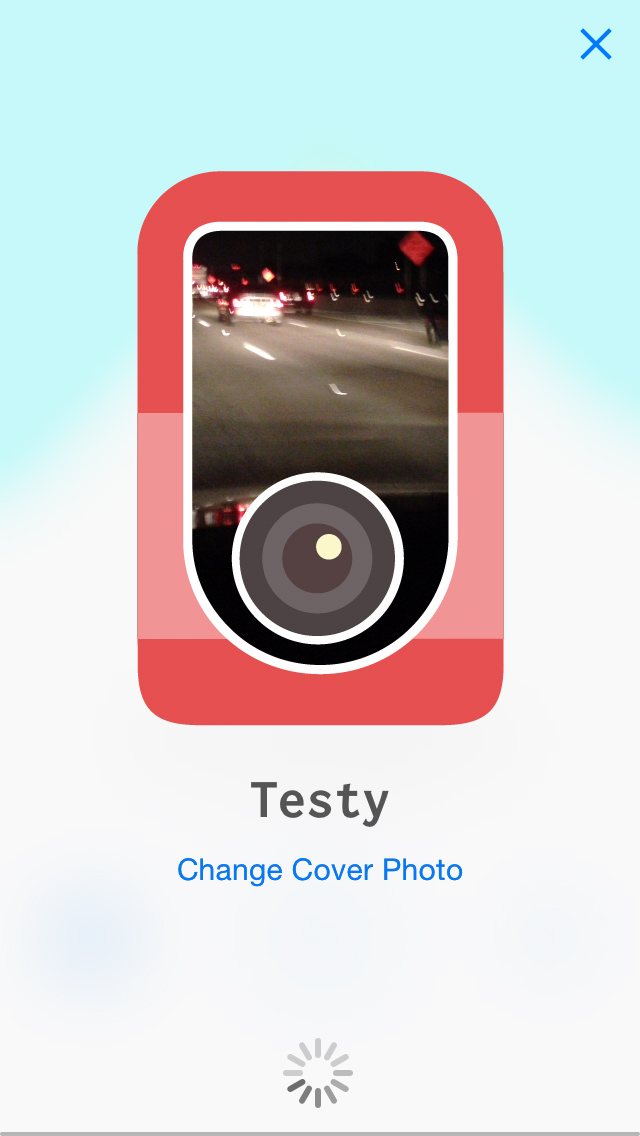Tap the Change Cover Photo link
The width and height of the screenshot is (640, 1136).
tap(320, 869)
